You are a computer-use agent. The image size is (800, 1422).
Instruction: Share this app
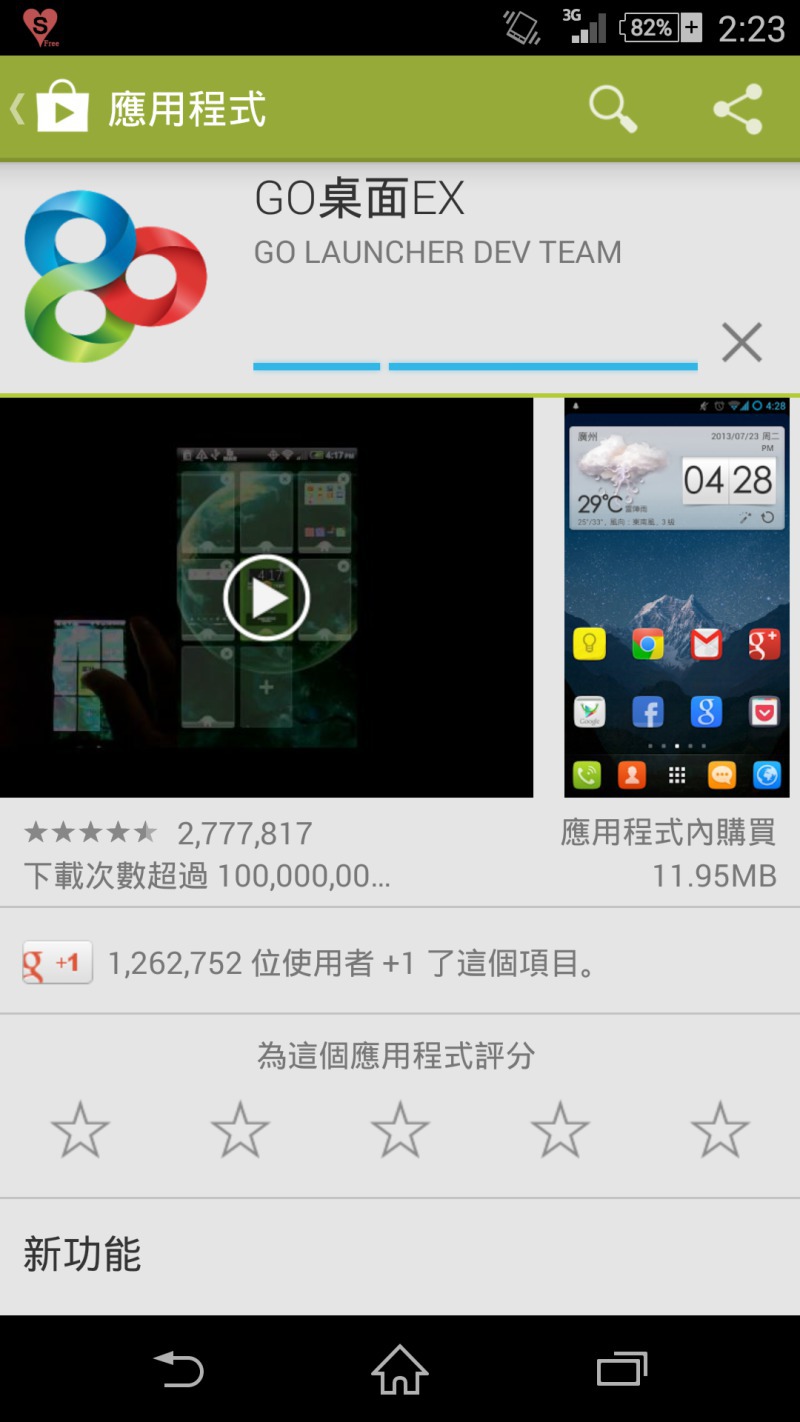pyautogui.click(x=738, y=109)
